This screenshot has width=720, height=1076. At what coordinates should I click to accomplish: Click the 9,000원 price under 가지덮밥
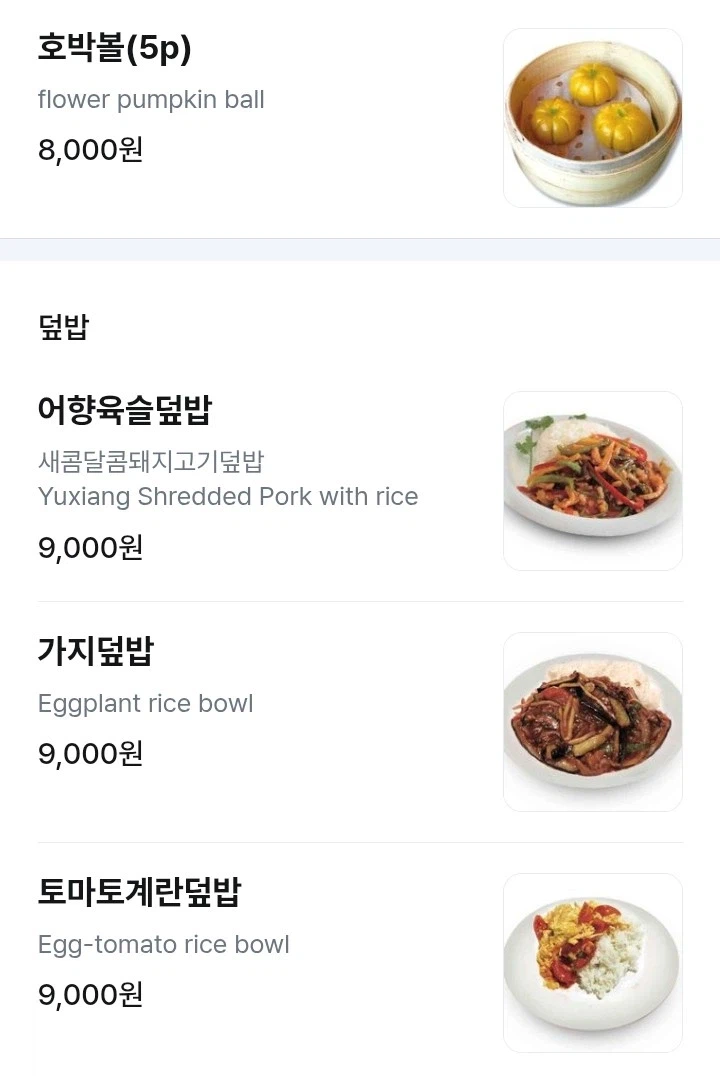pyautogui.click(x=91, y=753)
